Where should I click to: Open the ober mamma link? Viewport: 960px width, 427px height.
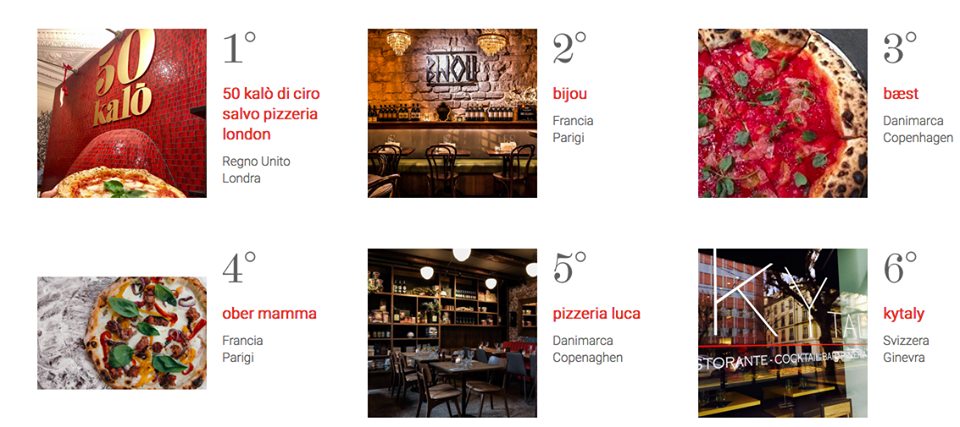(x=269, y=313)
